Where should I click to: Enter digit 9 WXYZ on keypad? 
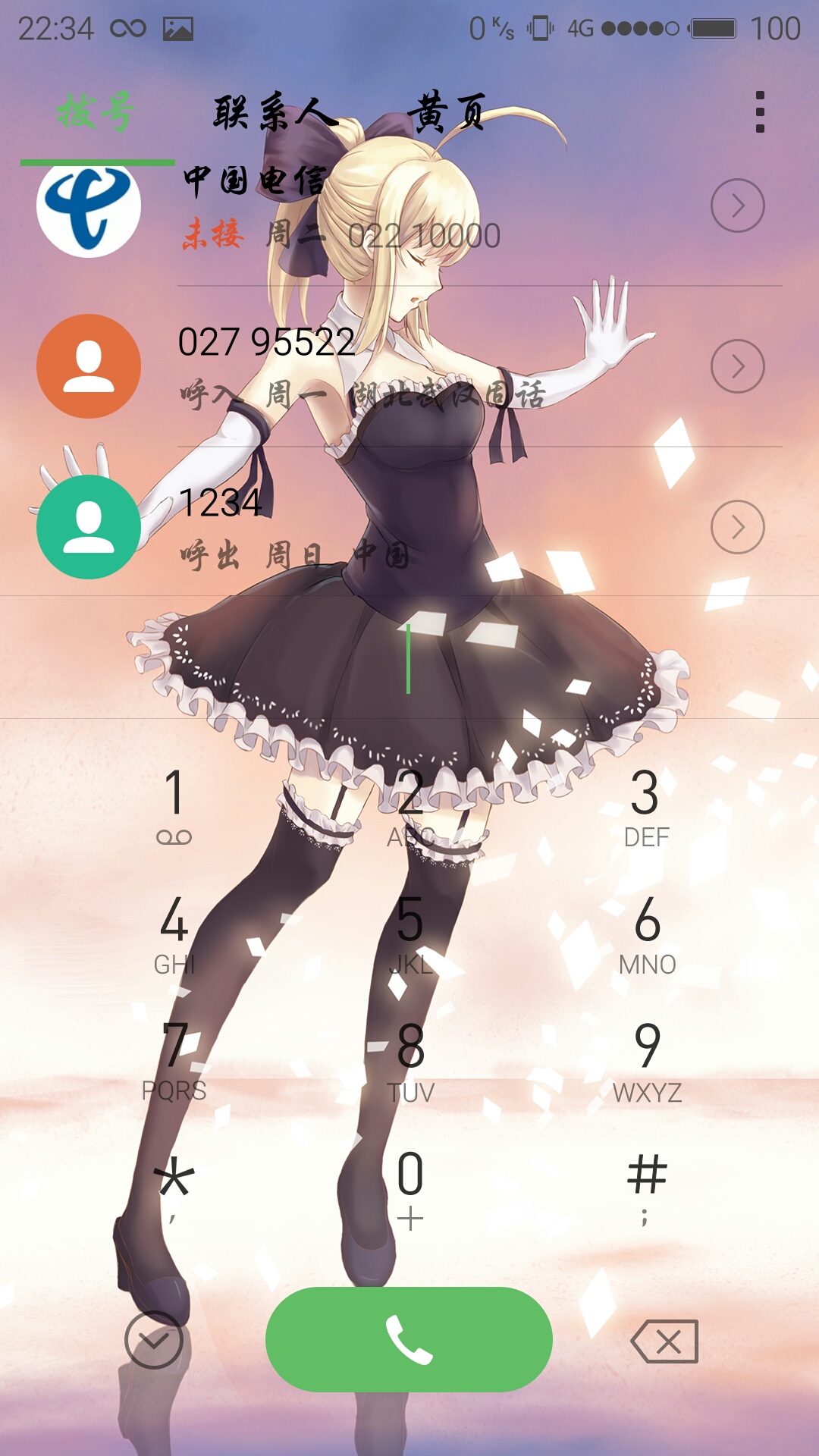coord(647,1060)
